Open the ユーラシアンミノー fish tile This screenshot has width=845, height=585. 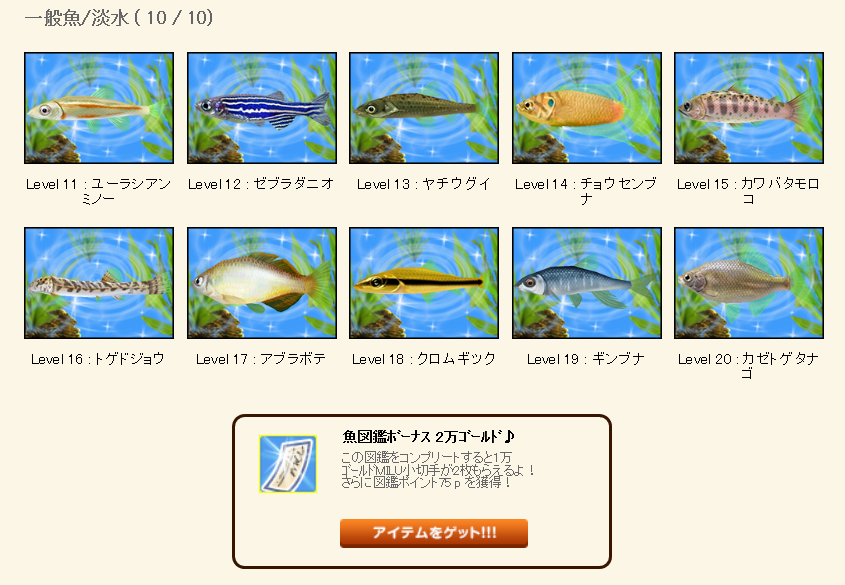tap(99, 108)
